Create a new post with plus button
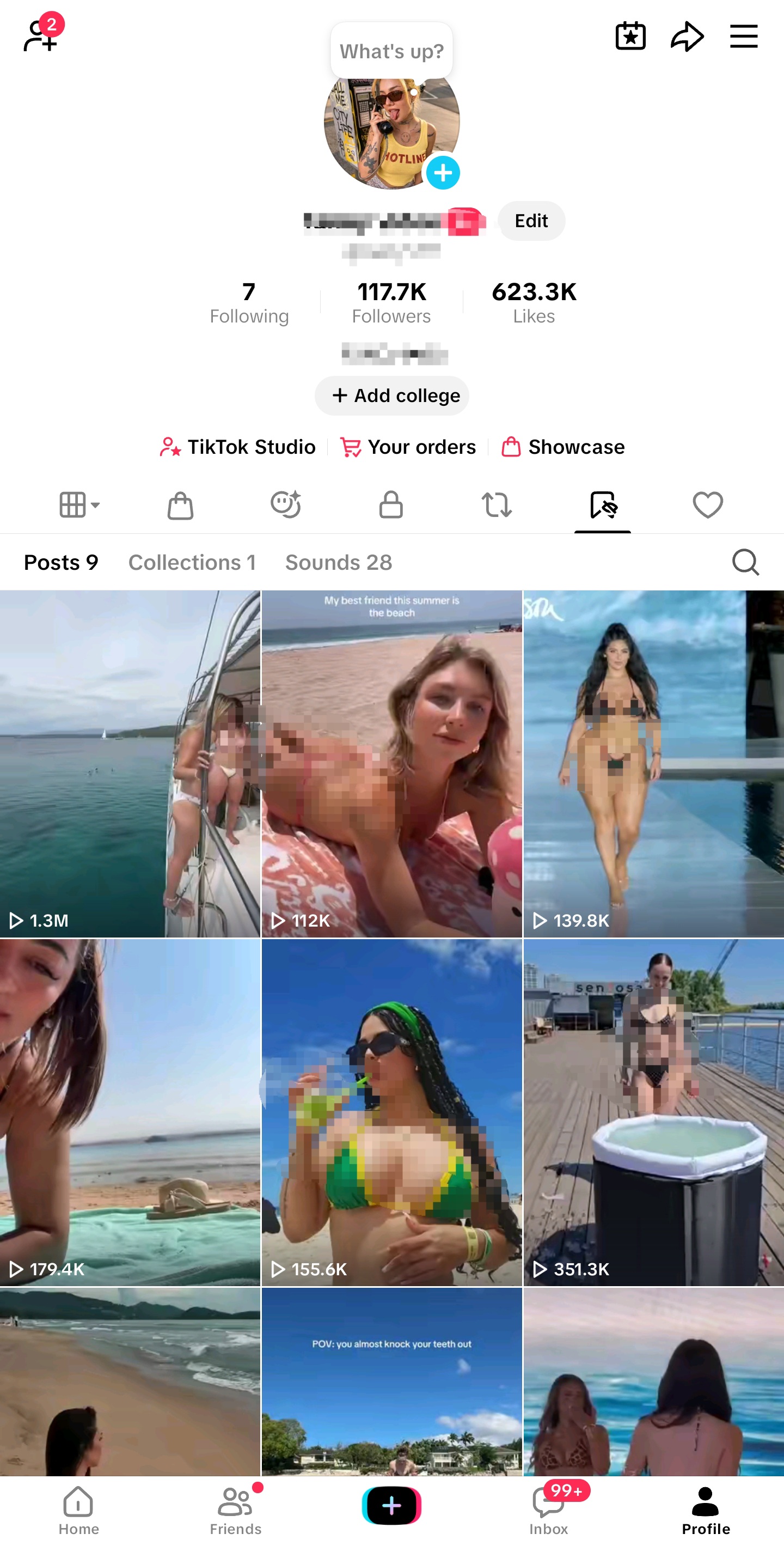The height and width of the screenshot is (1546, 784). click(x=391, y=1506)
